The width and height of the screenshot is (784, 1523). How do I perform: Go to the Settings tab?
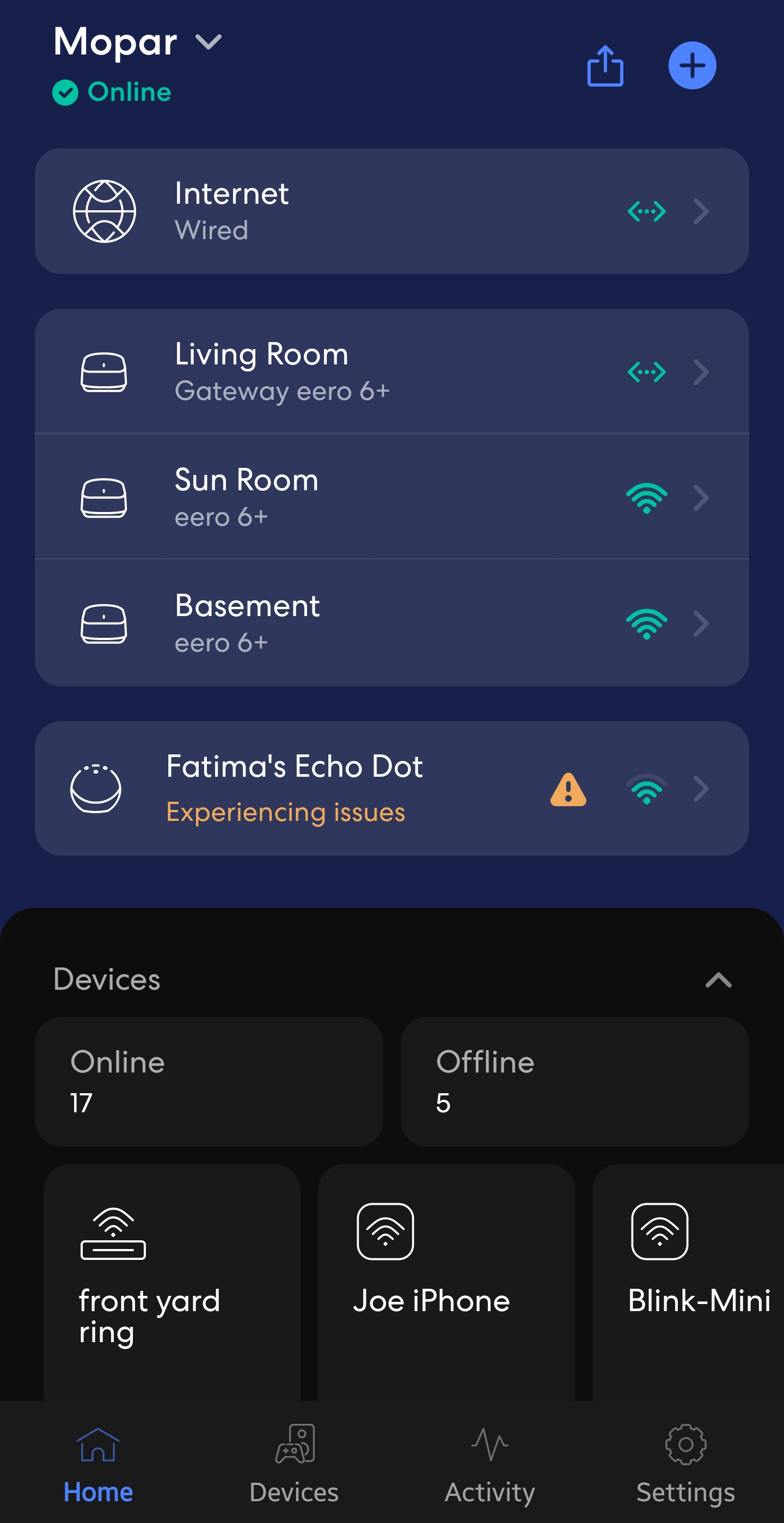685,1463
